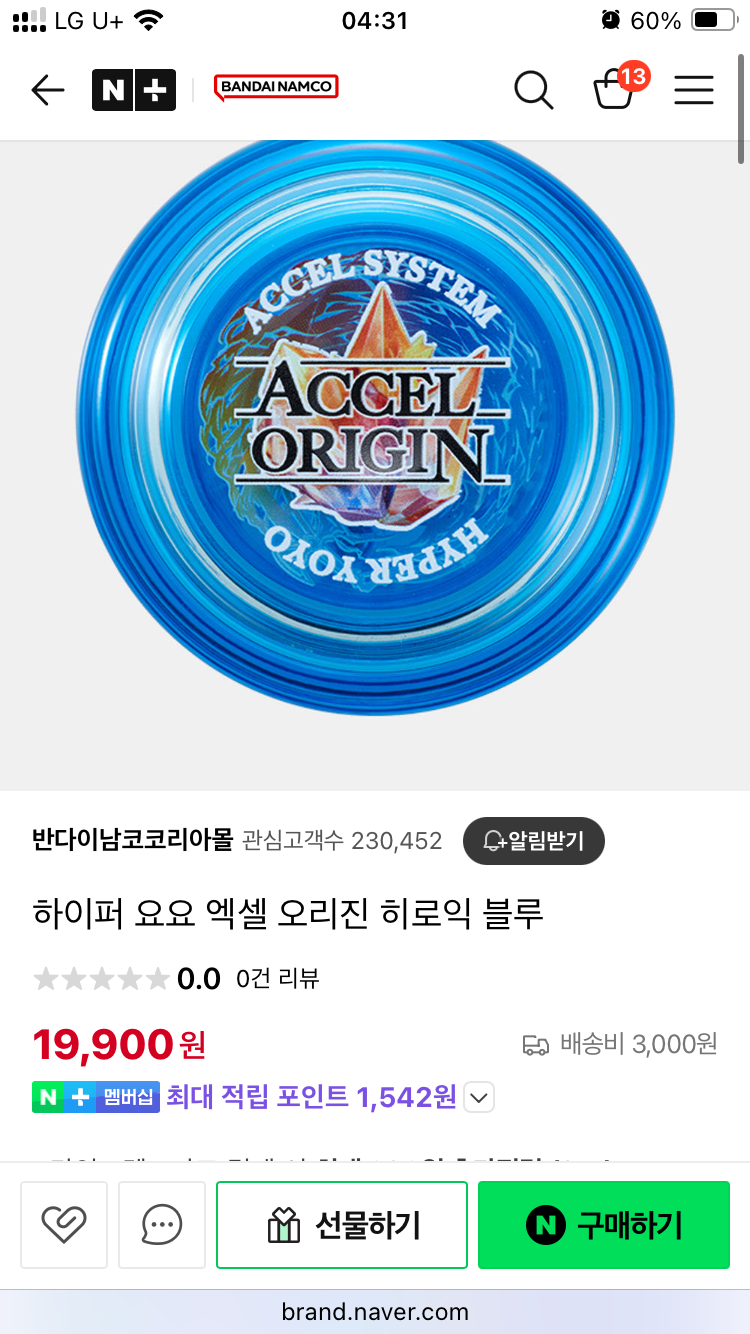Screen dimensions: 750x1334
Task: Open the 반다이남코코리아몰 store link
Action: [x=132, y=840]
